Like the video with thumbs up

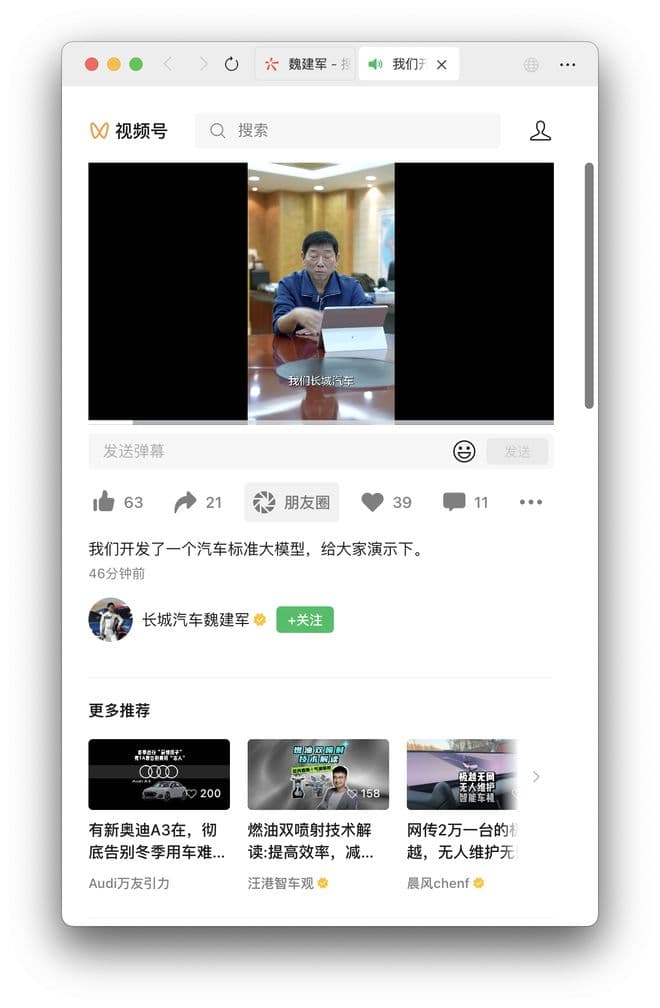pyautogui.click(x=104, y=502)
